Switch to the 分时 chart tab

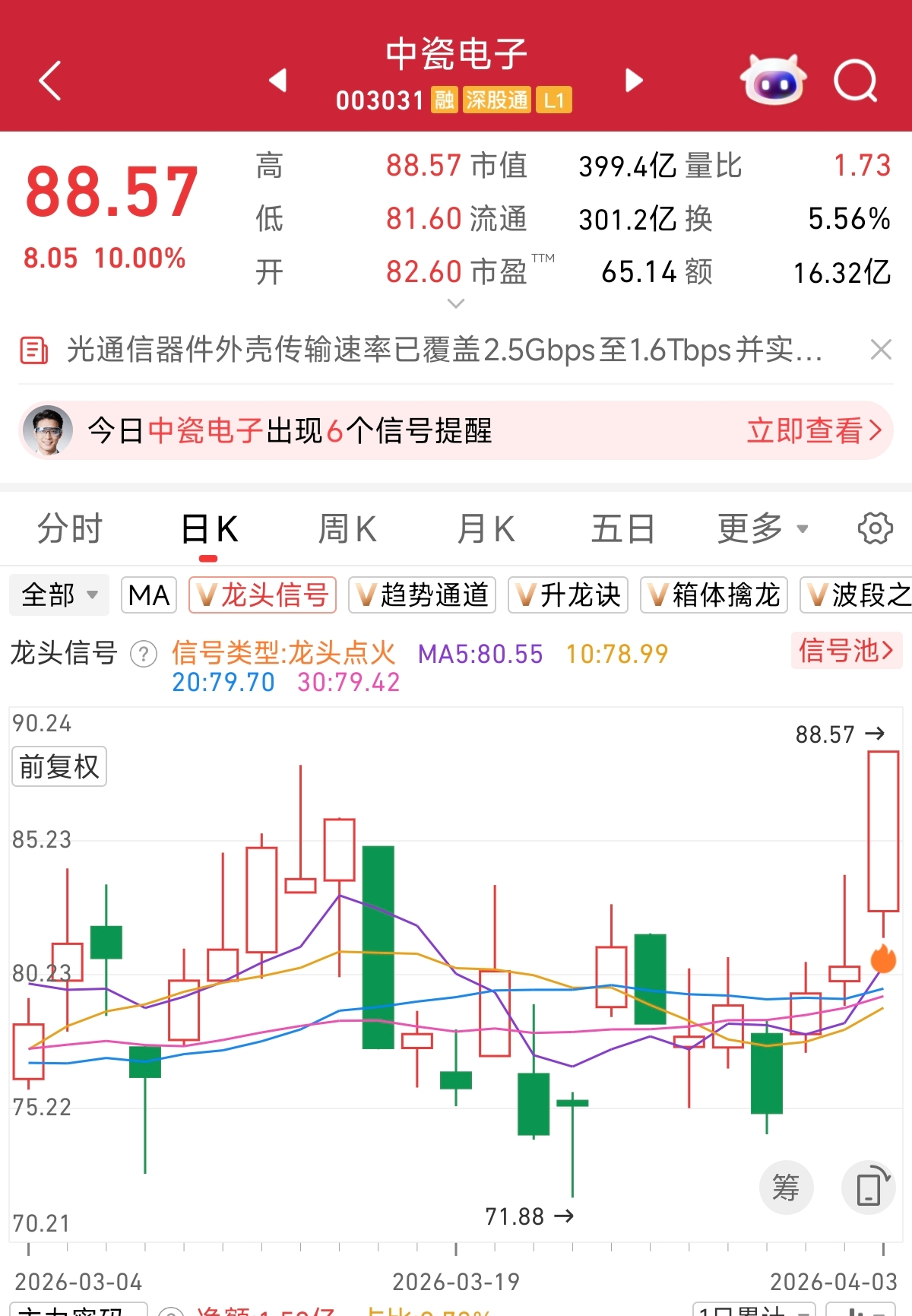click(70, 529)
